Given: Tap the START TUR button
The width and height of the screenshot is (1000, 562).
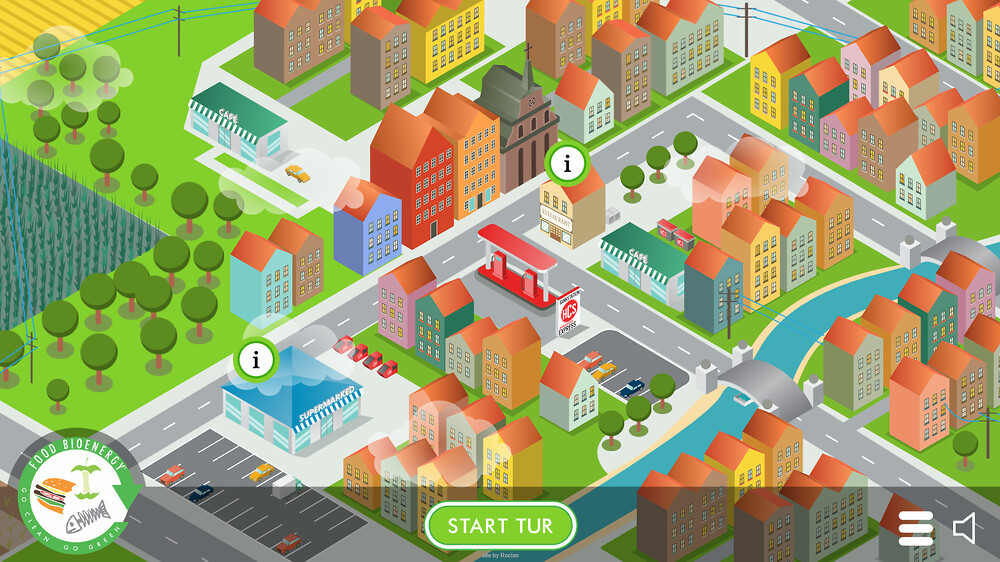Looking at the screenshot, I should tap(501, 526).
